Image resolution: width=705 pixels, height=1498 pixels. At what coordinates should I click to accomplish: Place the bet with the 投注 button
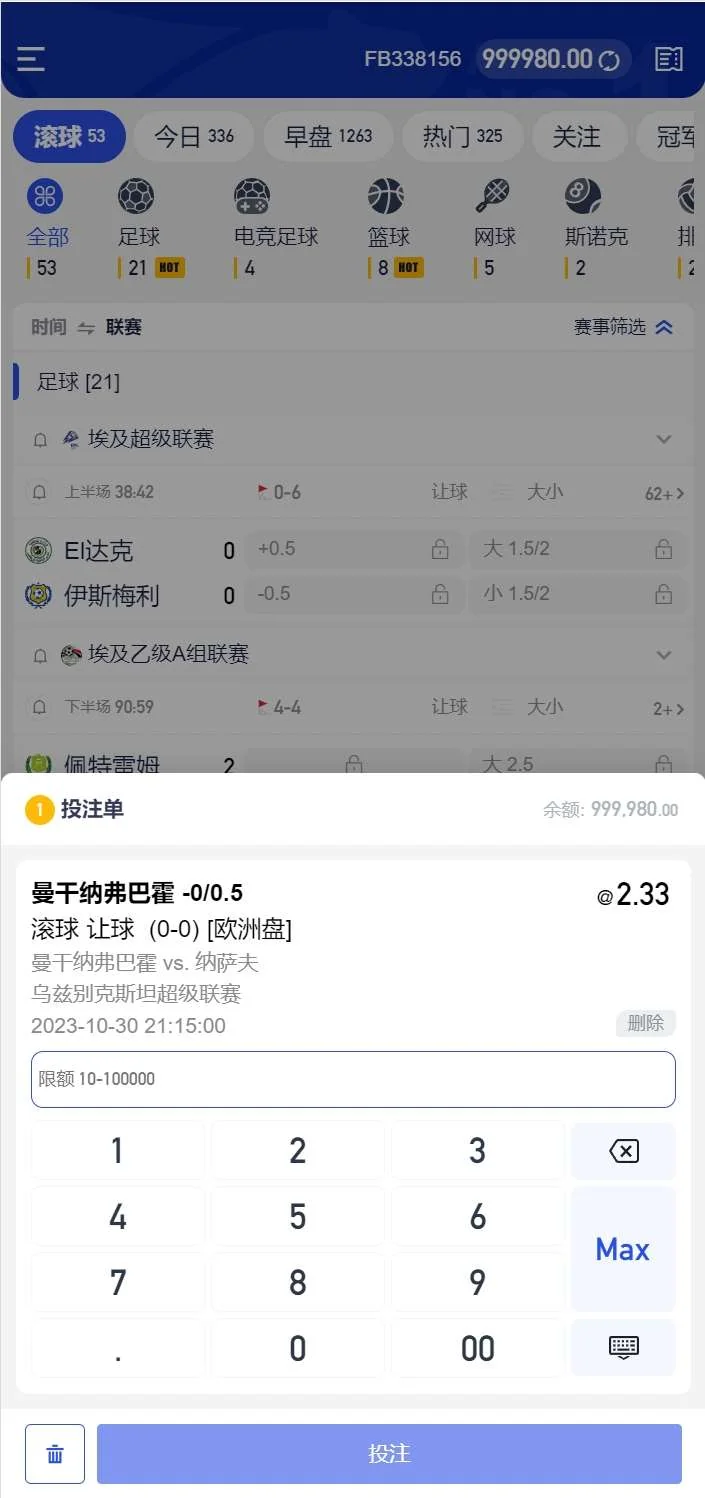point(389,1453)
